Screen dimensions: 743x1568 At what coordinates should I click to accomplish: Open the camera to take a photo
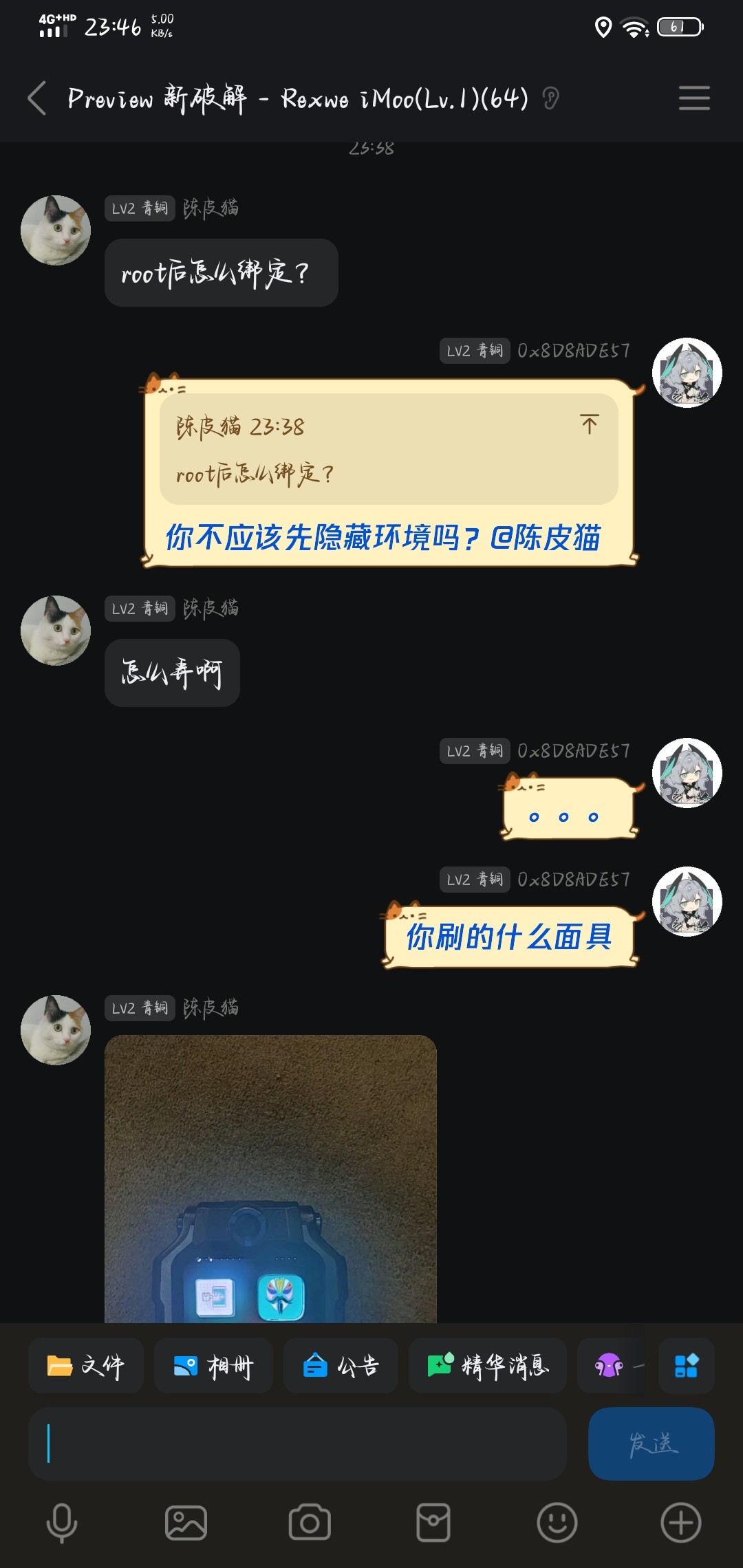coord(310,1523)
